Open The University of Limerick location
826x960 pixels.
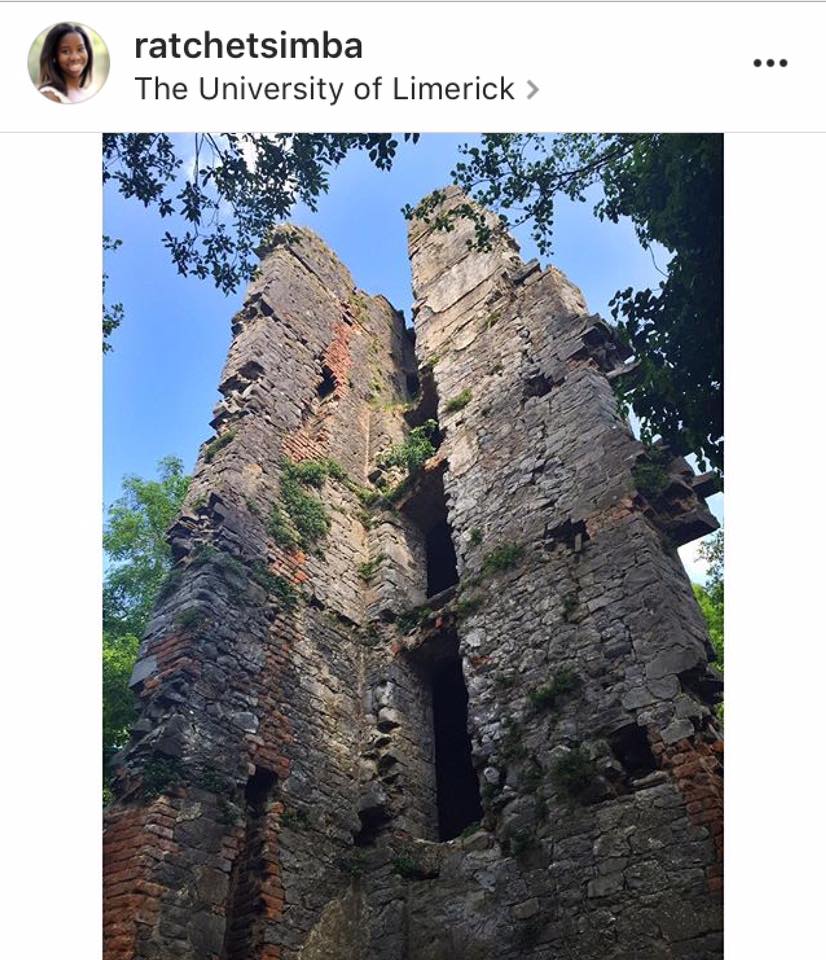325,89
